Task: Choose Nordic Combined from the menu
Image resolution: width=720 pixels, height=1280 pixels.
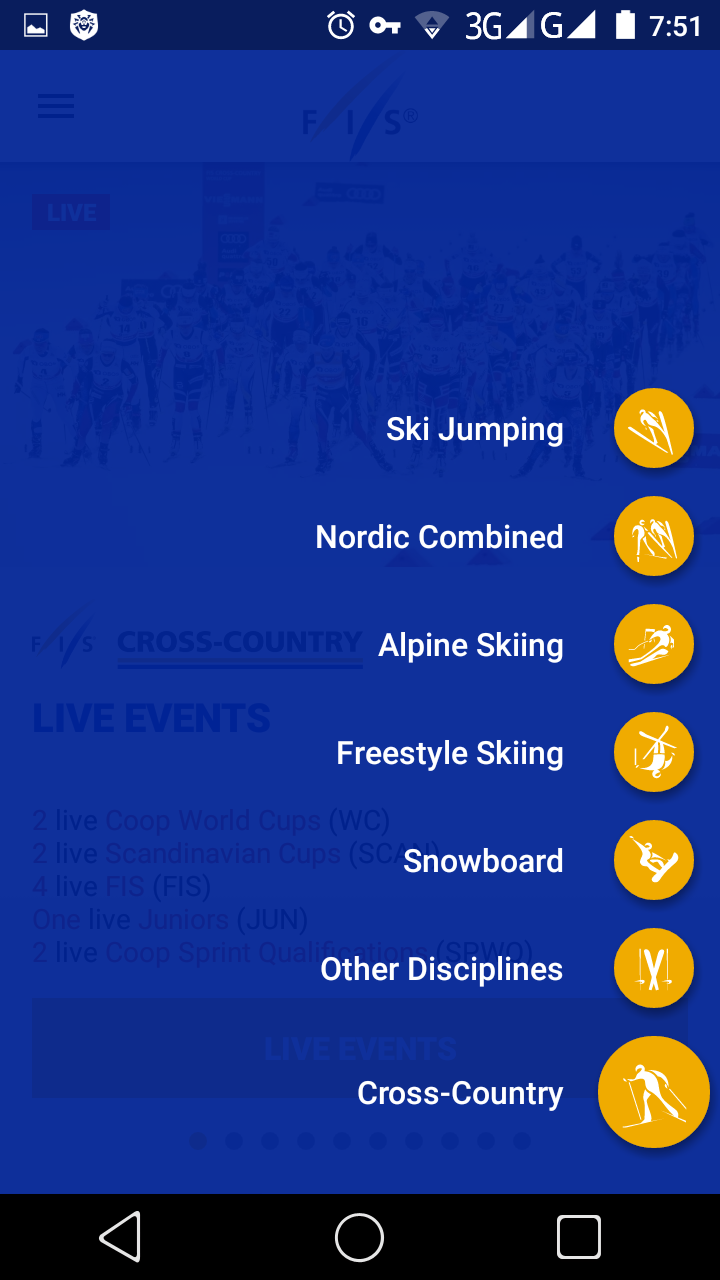Action: tap(653, 536)
